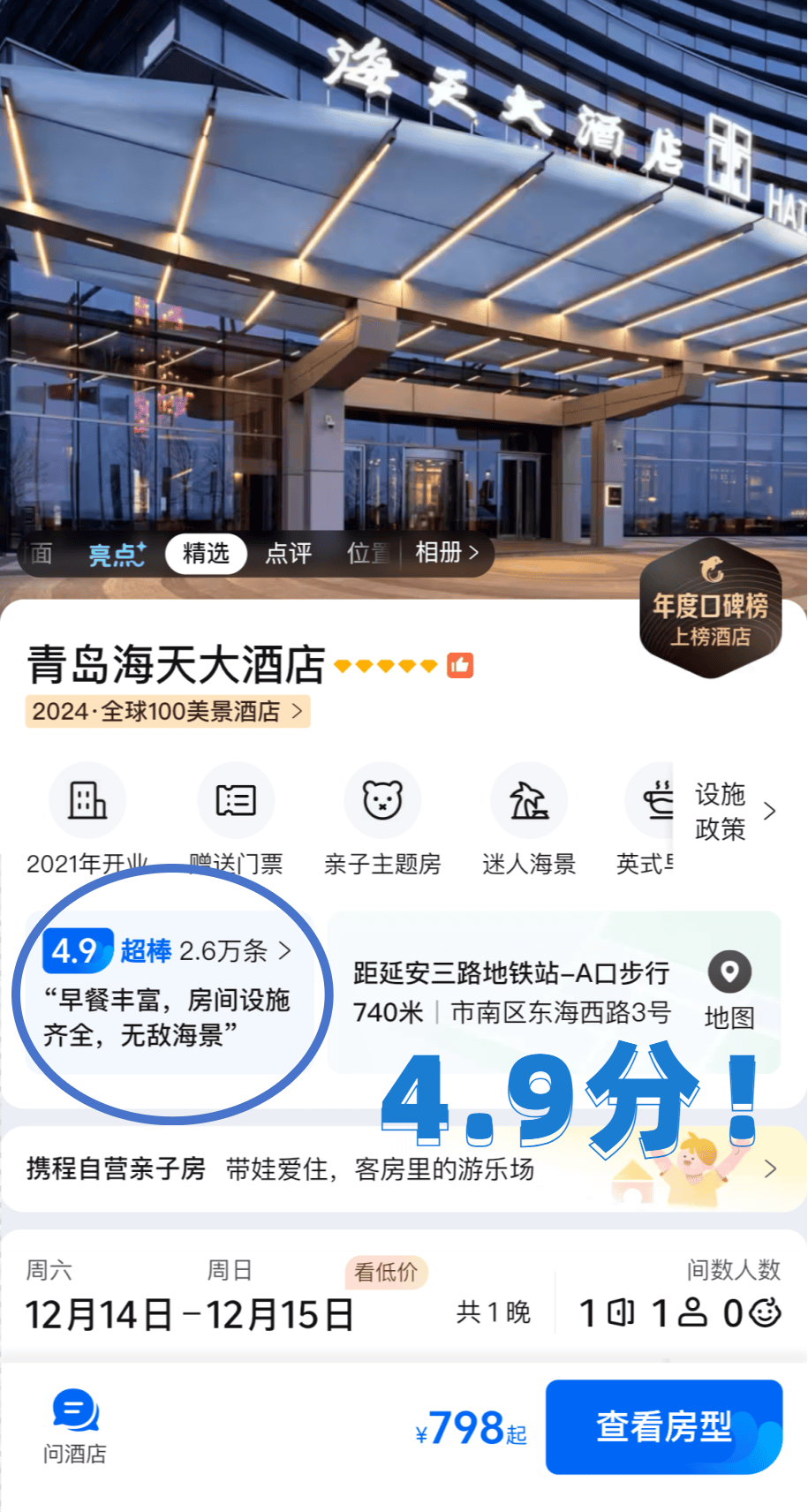Switch to the 点评 tab
Image resolution: width=808 pixels, height=1512 pixels.
pyautogui.click(x=288, y=554)
